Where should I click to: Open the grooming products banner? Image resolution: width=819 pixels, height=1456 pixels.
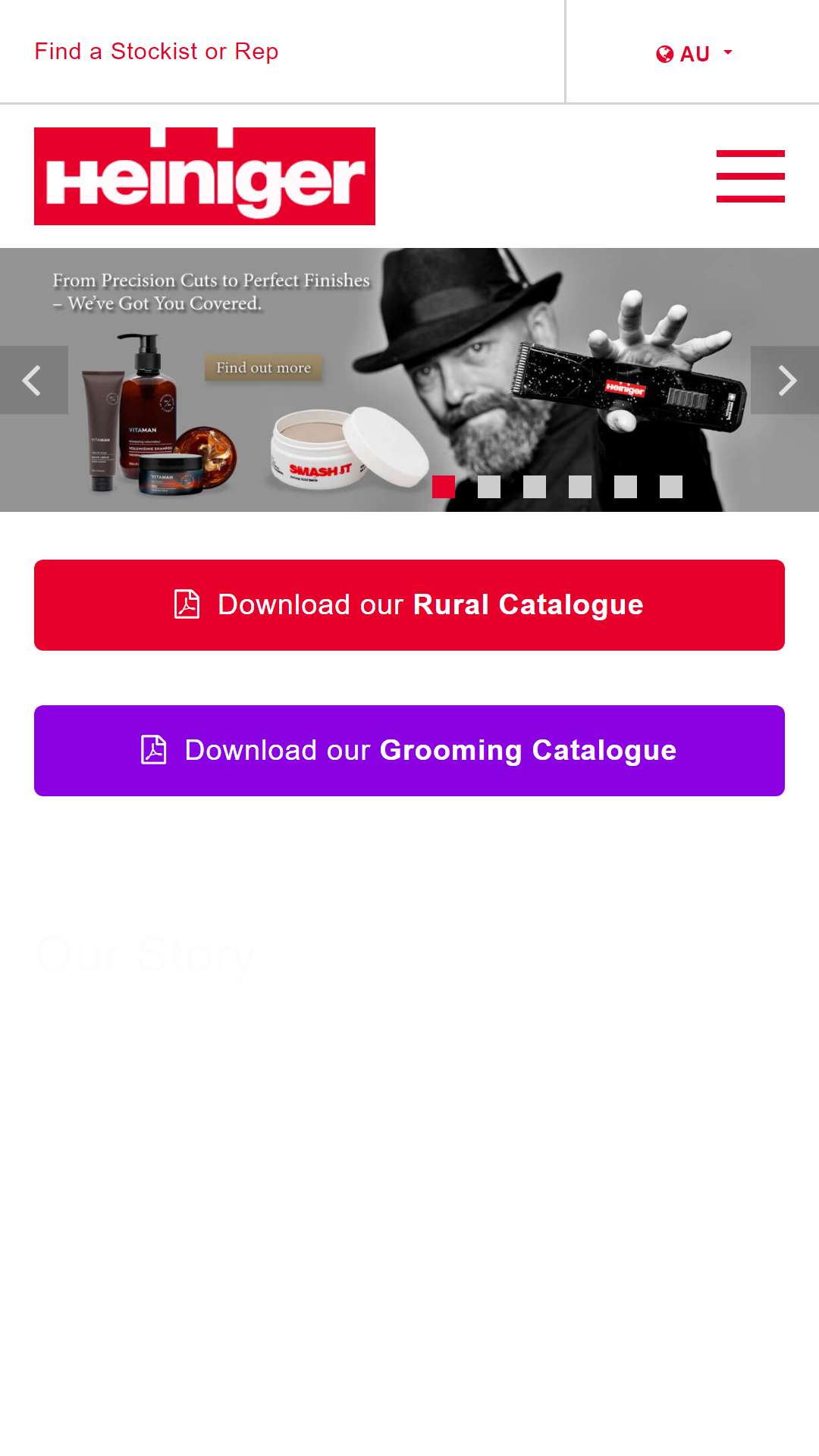tap(263, 368)
